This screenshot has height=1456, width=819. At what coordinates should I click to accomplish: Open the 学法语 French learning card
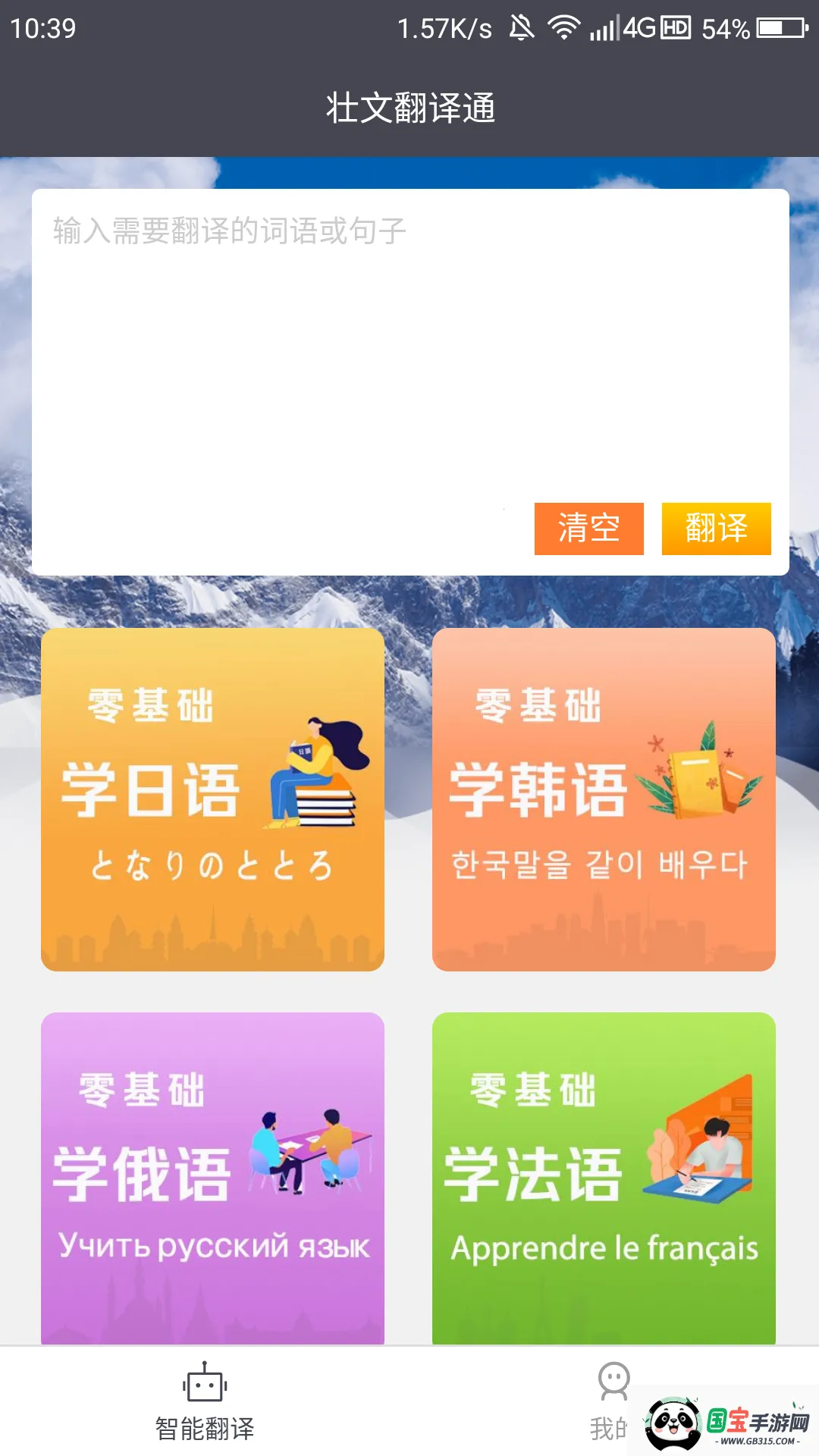pos(604,1179)
